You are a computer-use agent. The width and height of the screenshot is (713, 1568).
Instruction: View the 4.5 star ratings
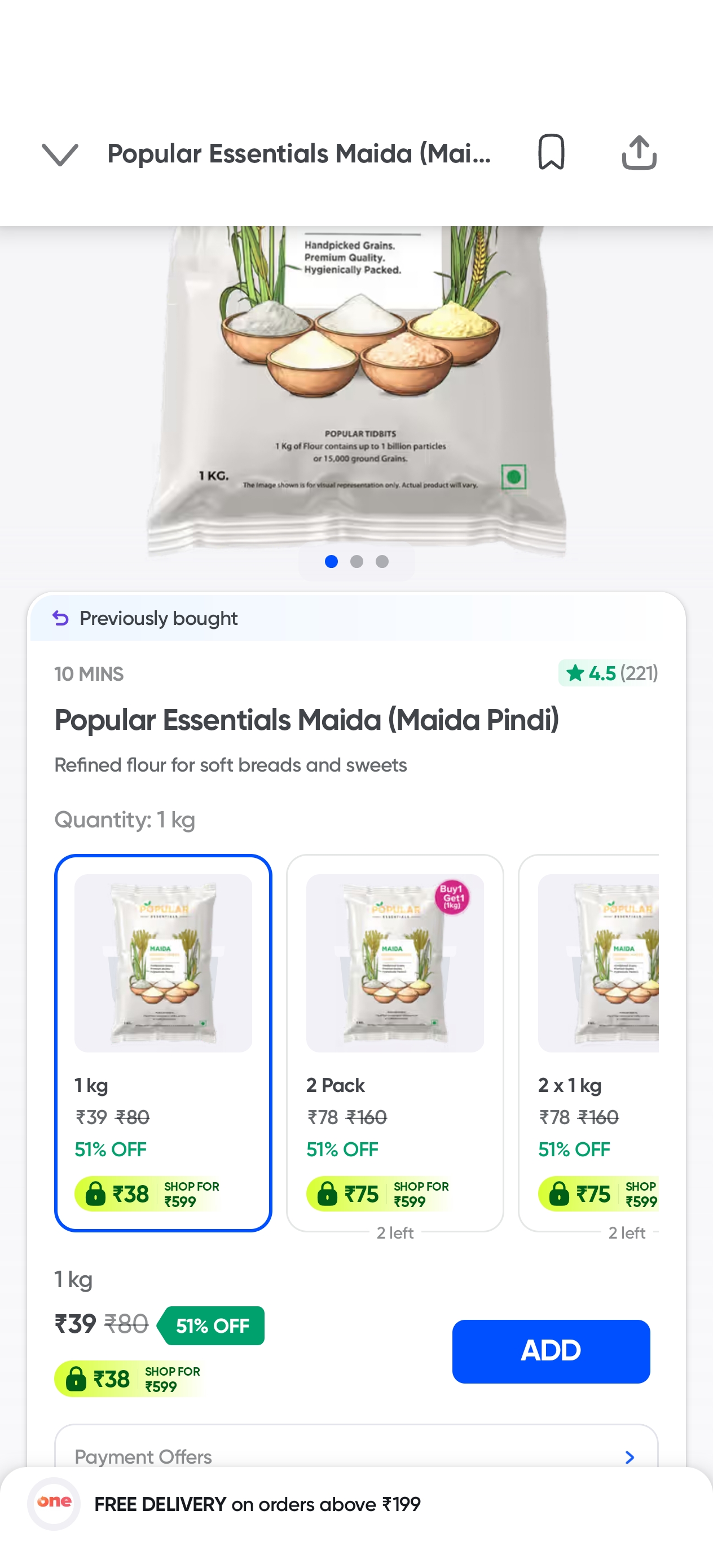pos(608,673)
